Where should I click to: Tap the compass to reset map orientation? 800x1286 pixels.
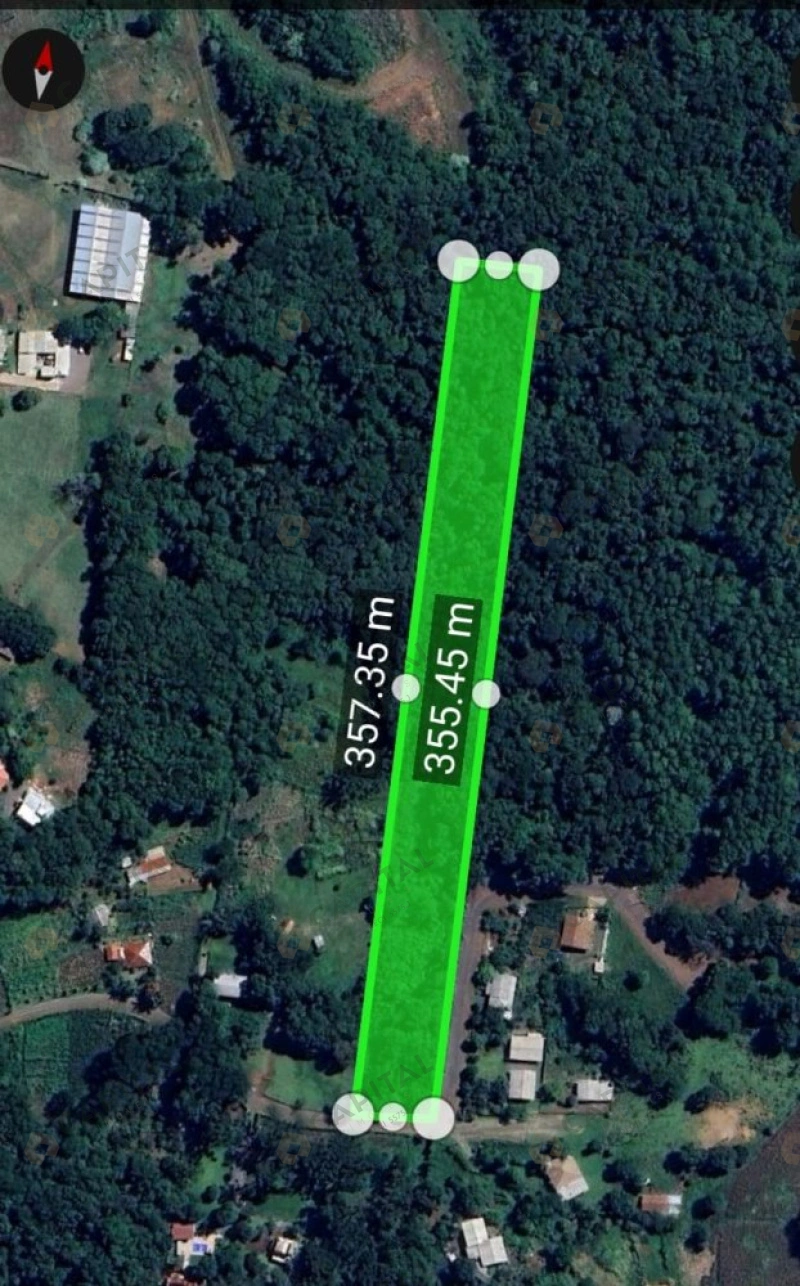(43, 70)
